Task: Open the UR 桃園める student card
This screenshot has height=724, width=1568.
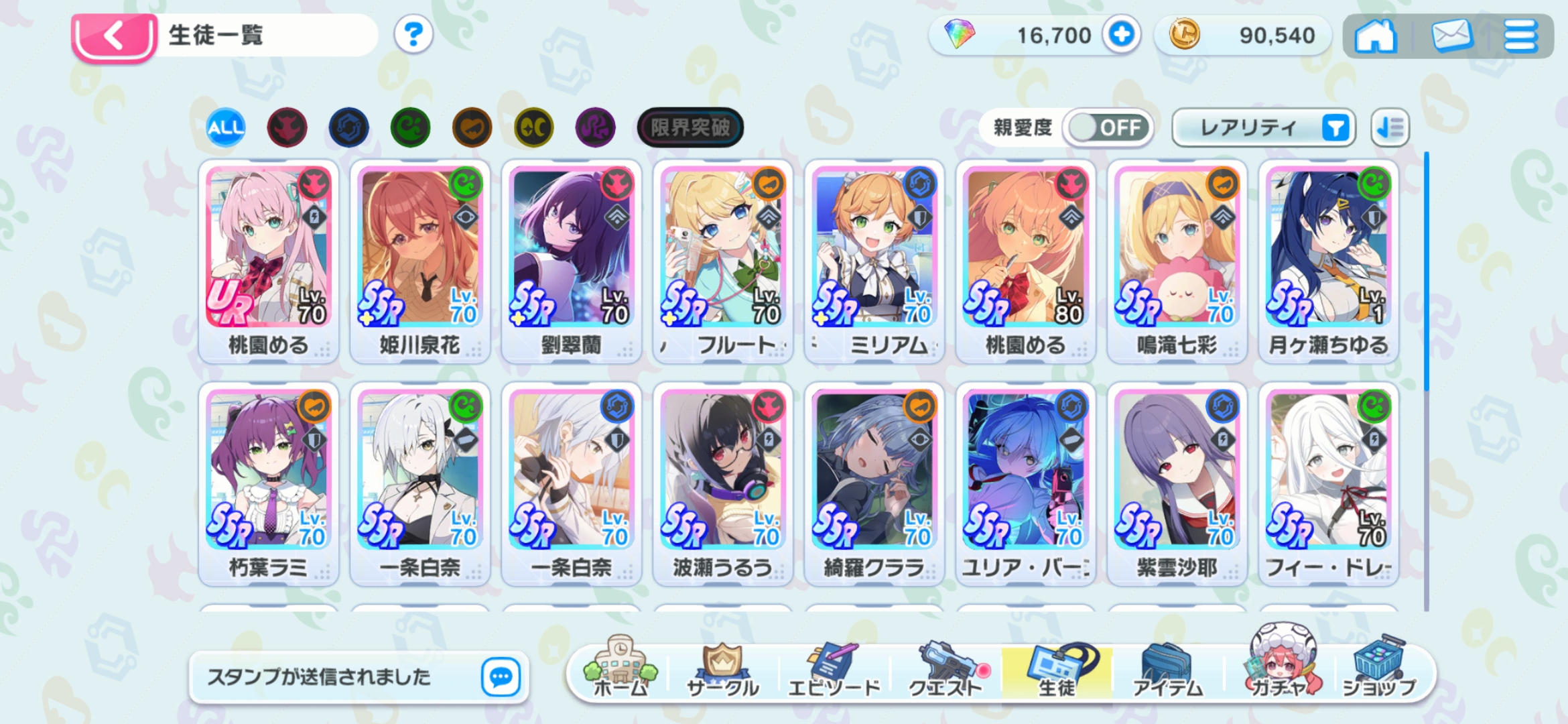Action: pyautogui.click(x=269, y=260)
